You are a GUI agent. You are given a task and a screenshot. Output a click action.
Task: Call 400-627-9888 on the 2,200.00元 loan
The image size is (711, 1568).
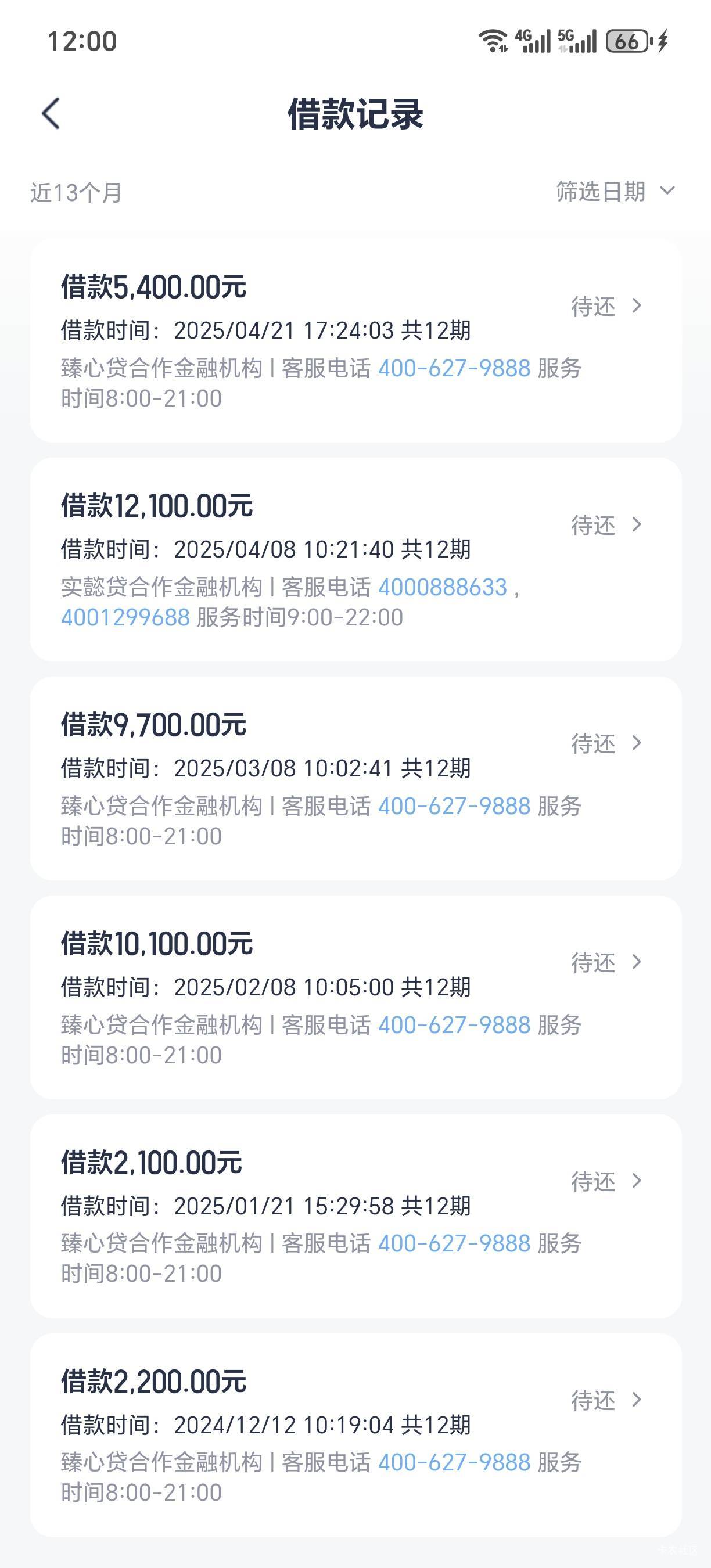[454, 1463]
